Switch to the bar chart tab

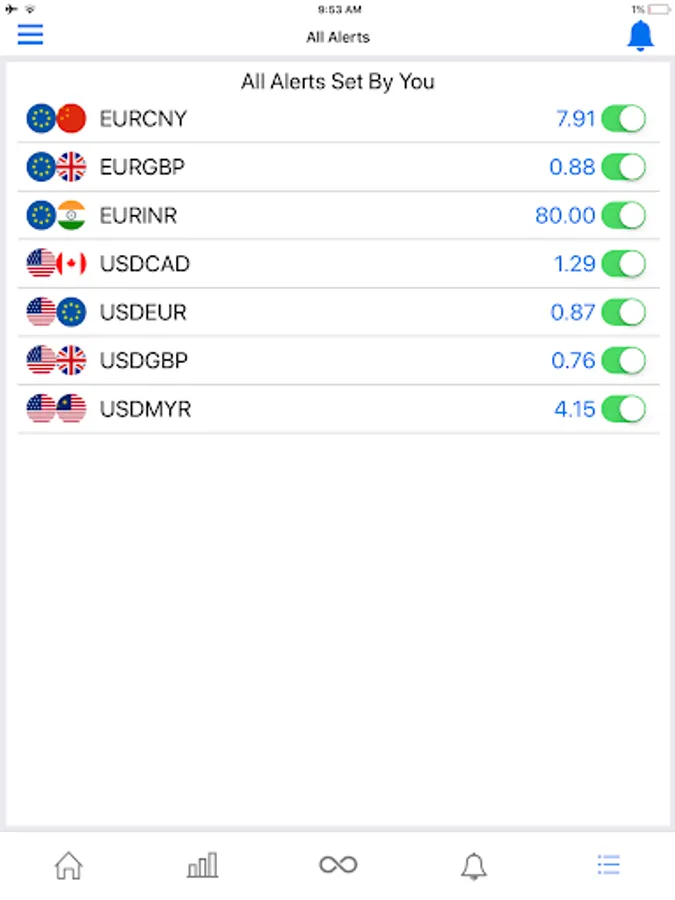202,865
